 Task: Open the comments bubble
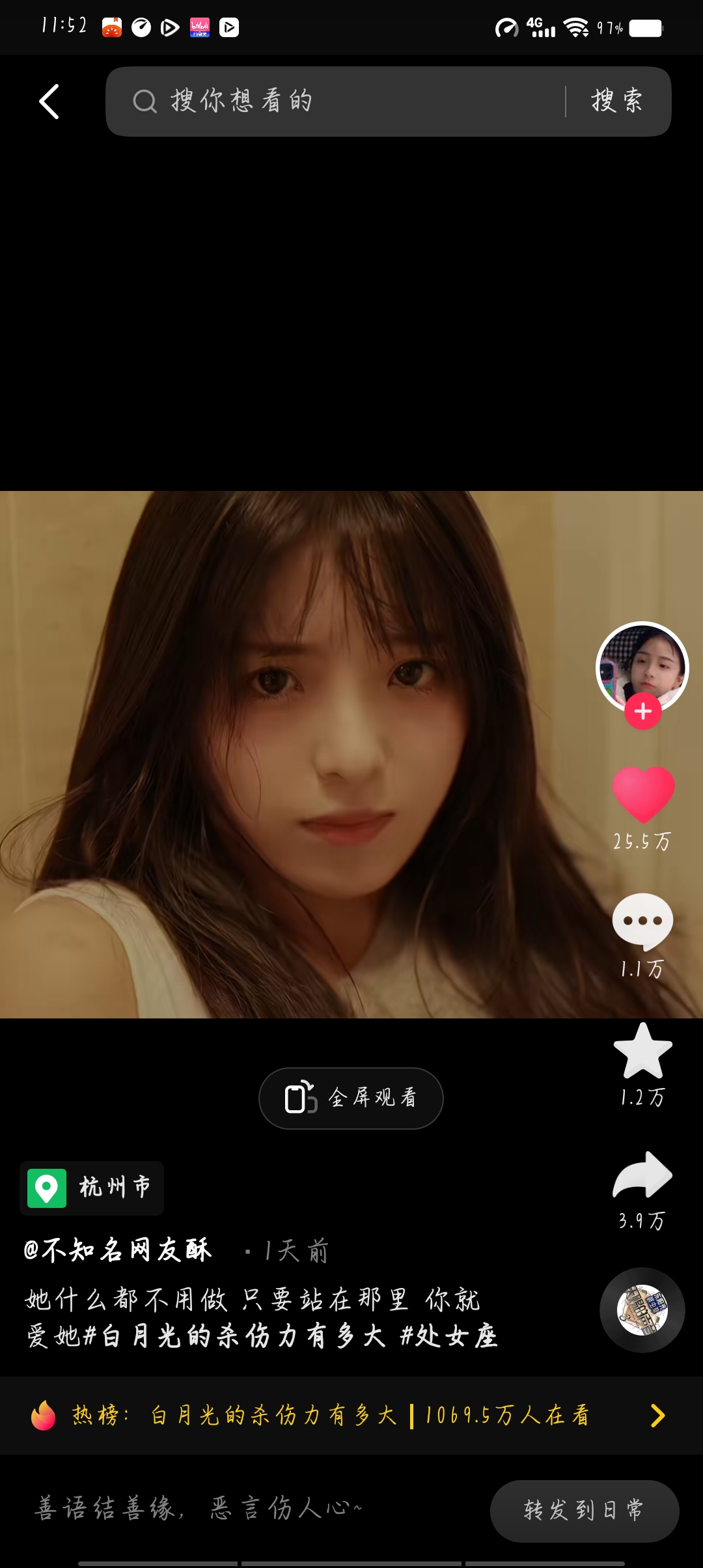tap(643, 921)
